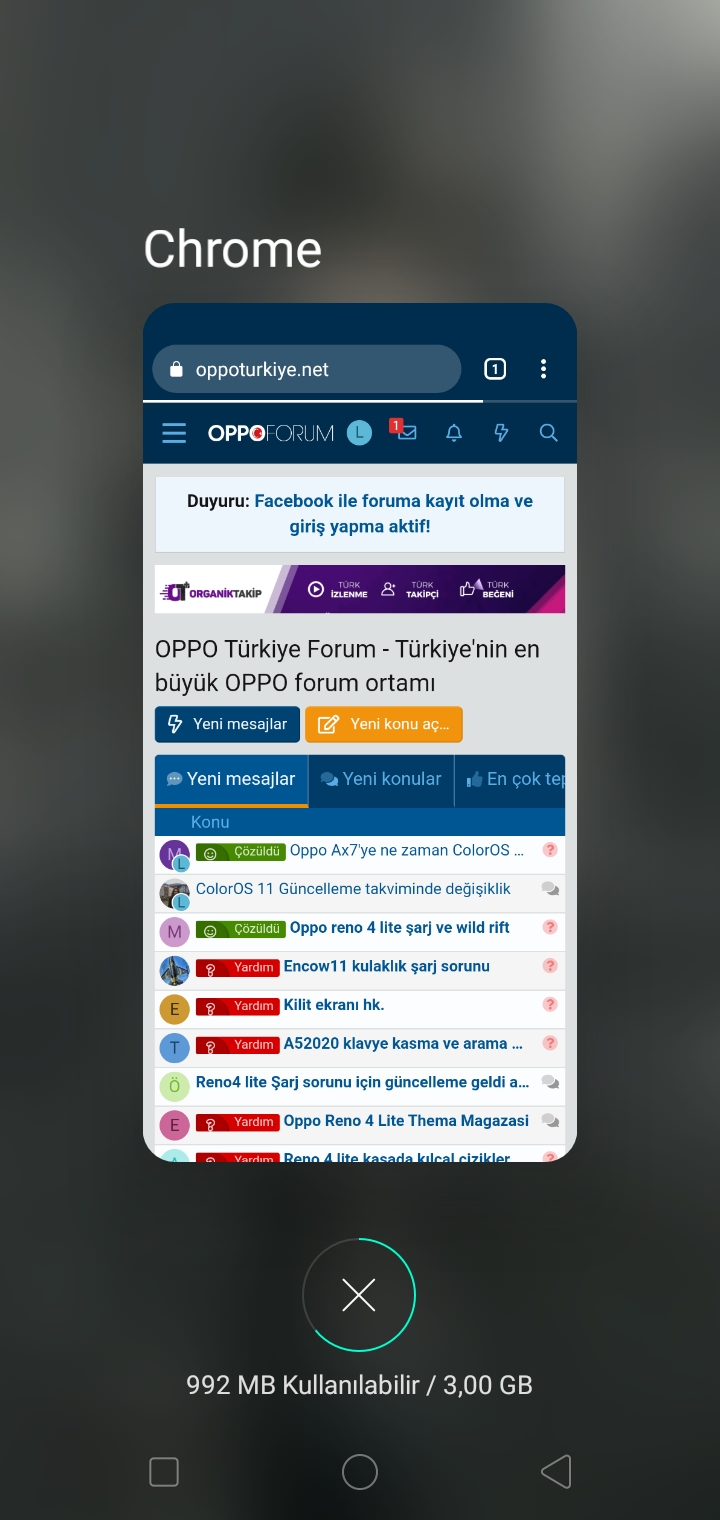
Task: Open the Chrome app card
Action: [x=360, y=732]
